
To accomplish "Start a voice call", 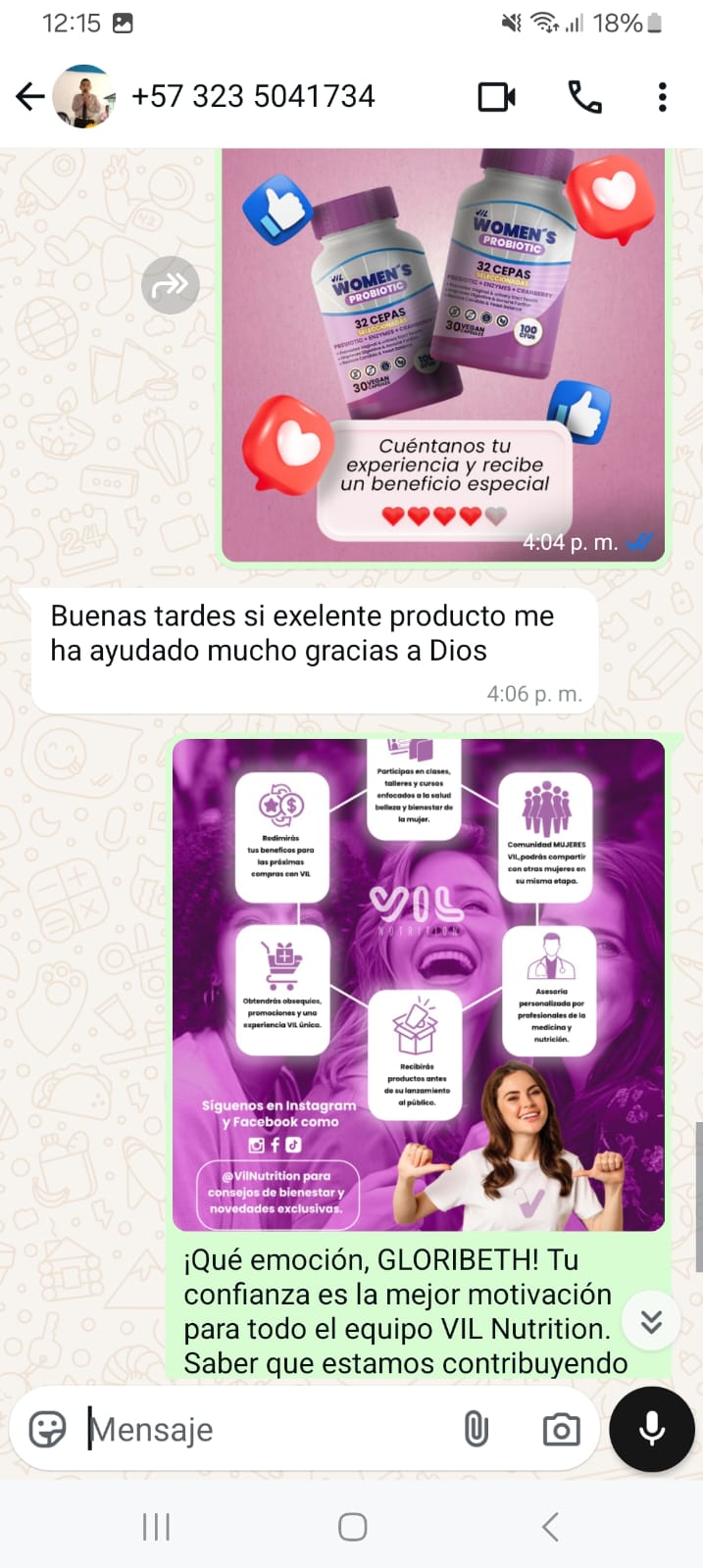I will (585, 96).
